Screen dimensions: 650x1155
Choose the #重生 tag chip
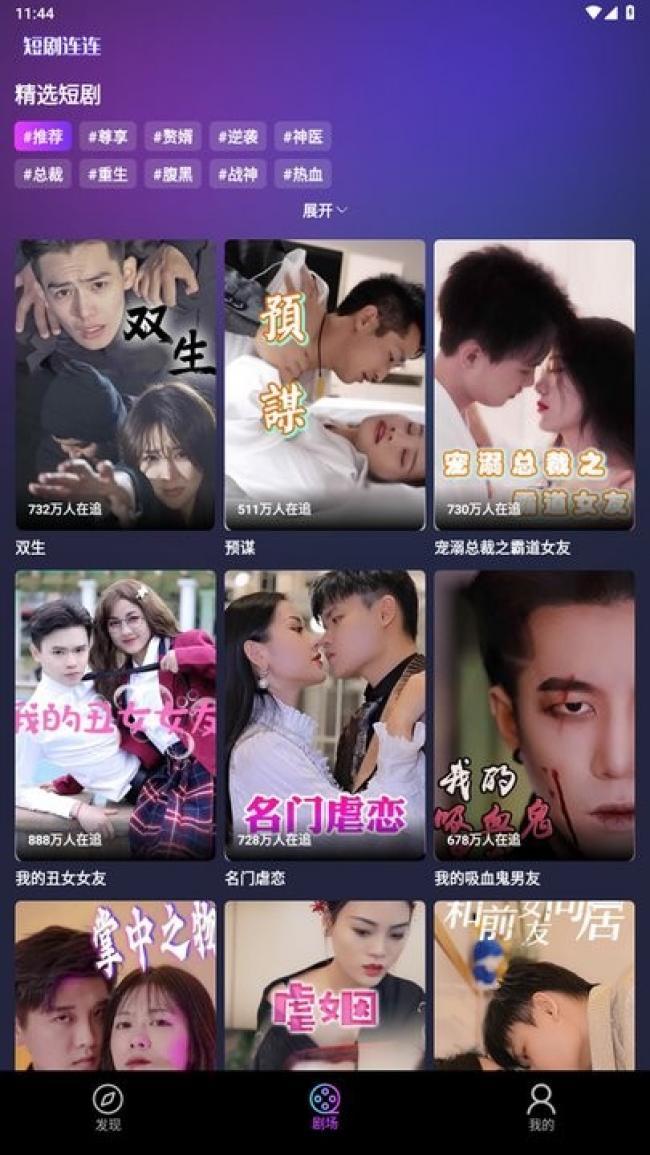tap(108, 174)
